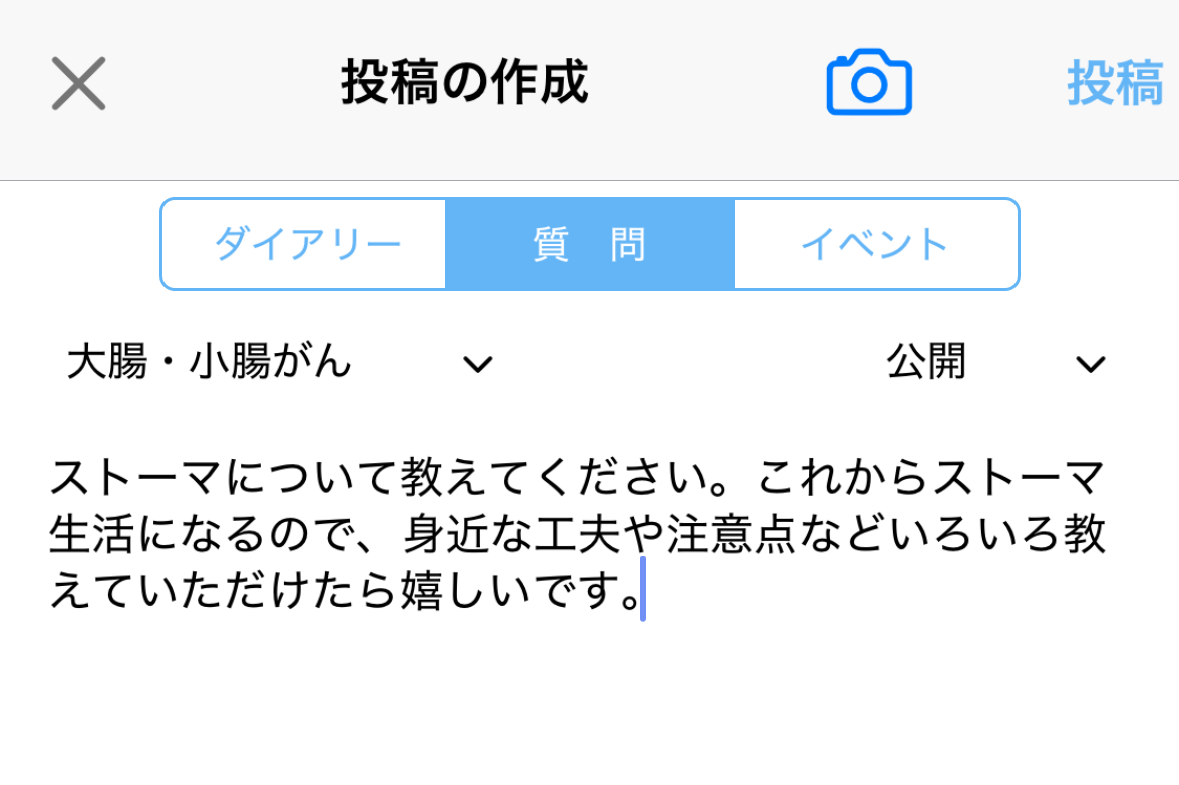The height and width of the screenshot is (785, 1179).
Task: Open the 公開 visibility dropdown
Action: point(995,363)
